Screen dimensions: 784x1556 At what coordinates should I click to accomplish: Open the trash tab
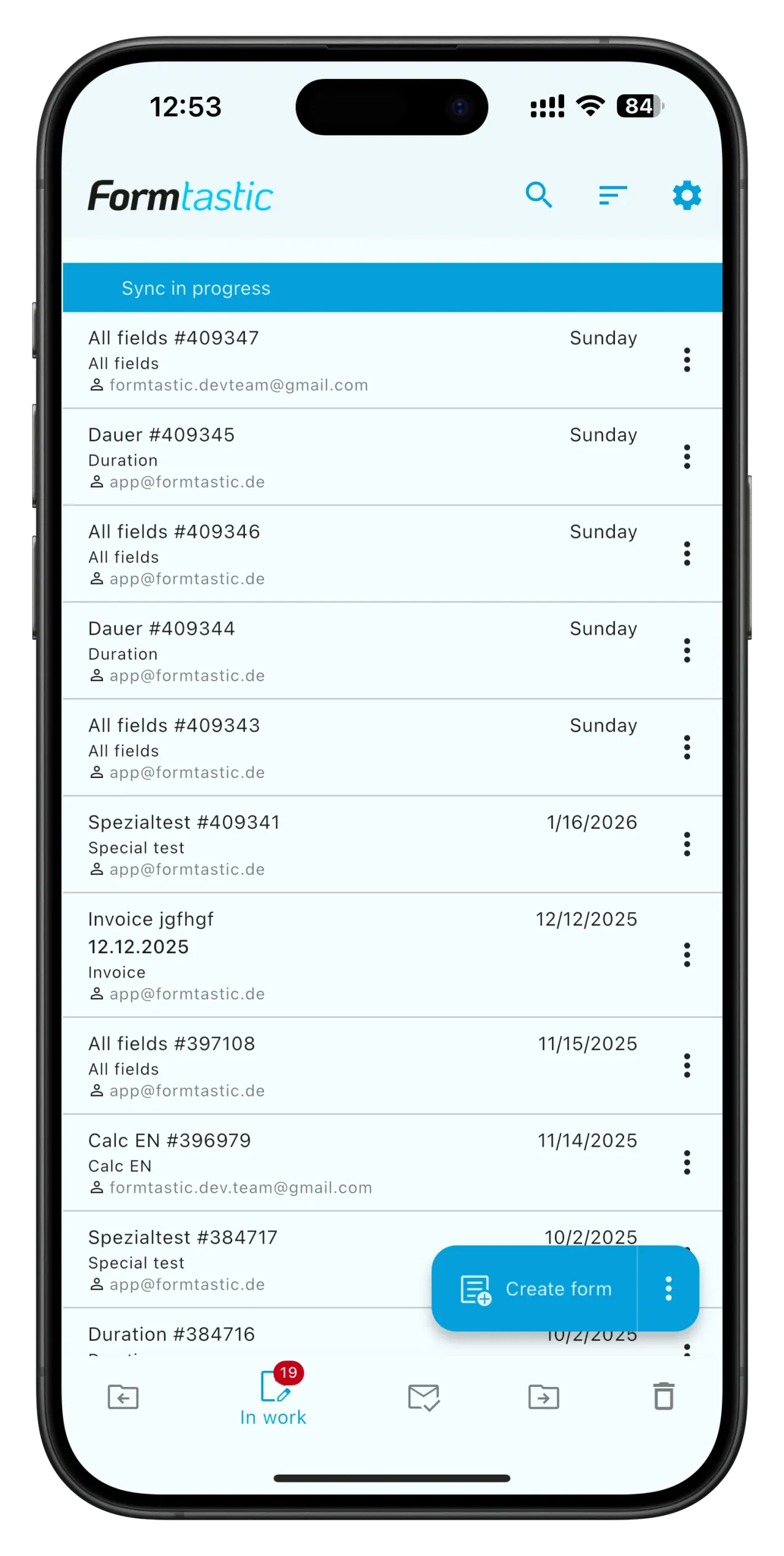[x=664, y=1397]
